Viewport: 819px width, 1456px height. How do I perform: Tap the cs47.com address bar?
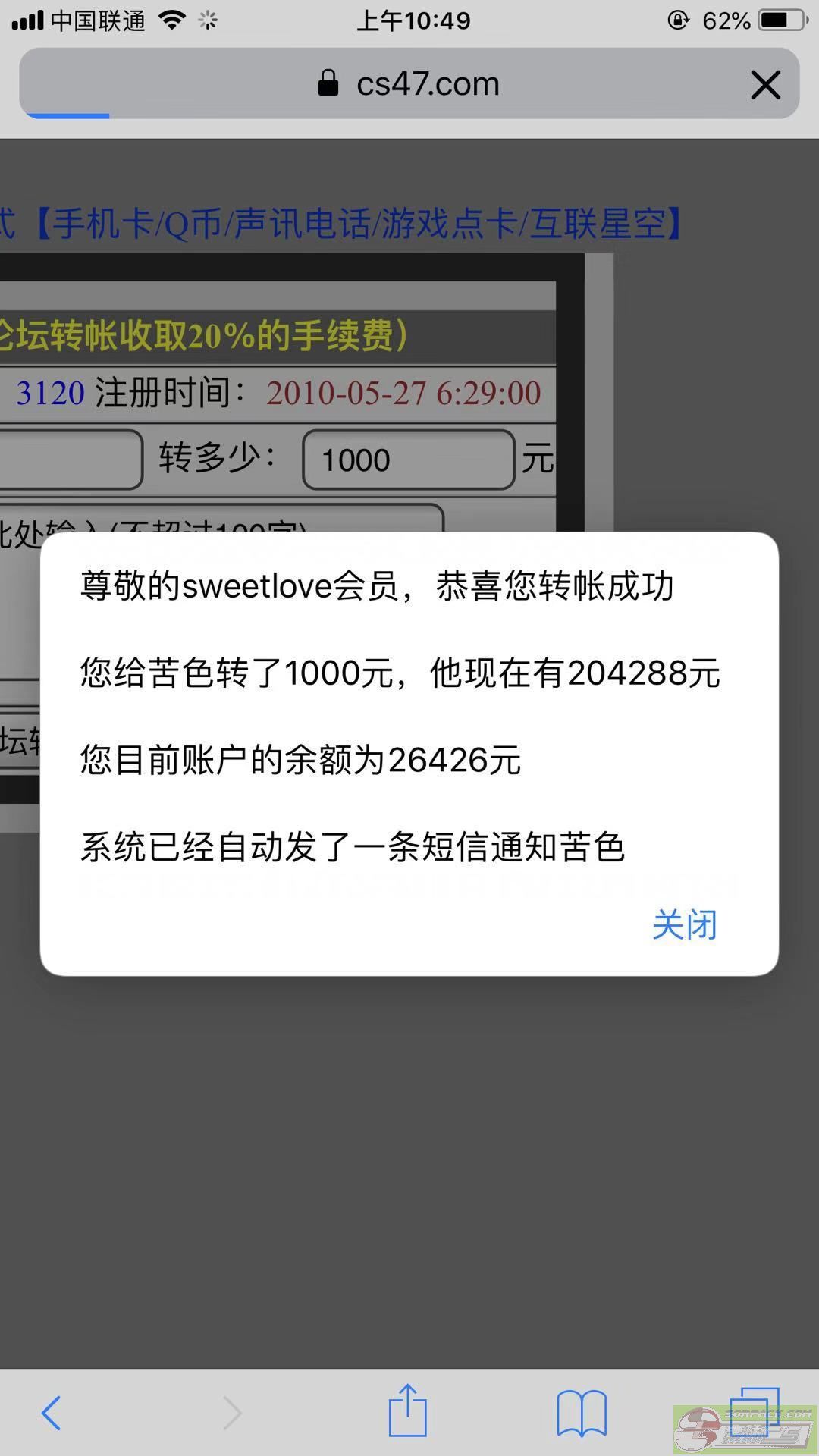tap(409, 84)
